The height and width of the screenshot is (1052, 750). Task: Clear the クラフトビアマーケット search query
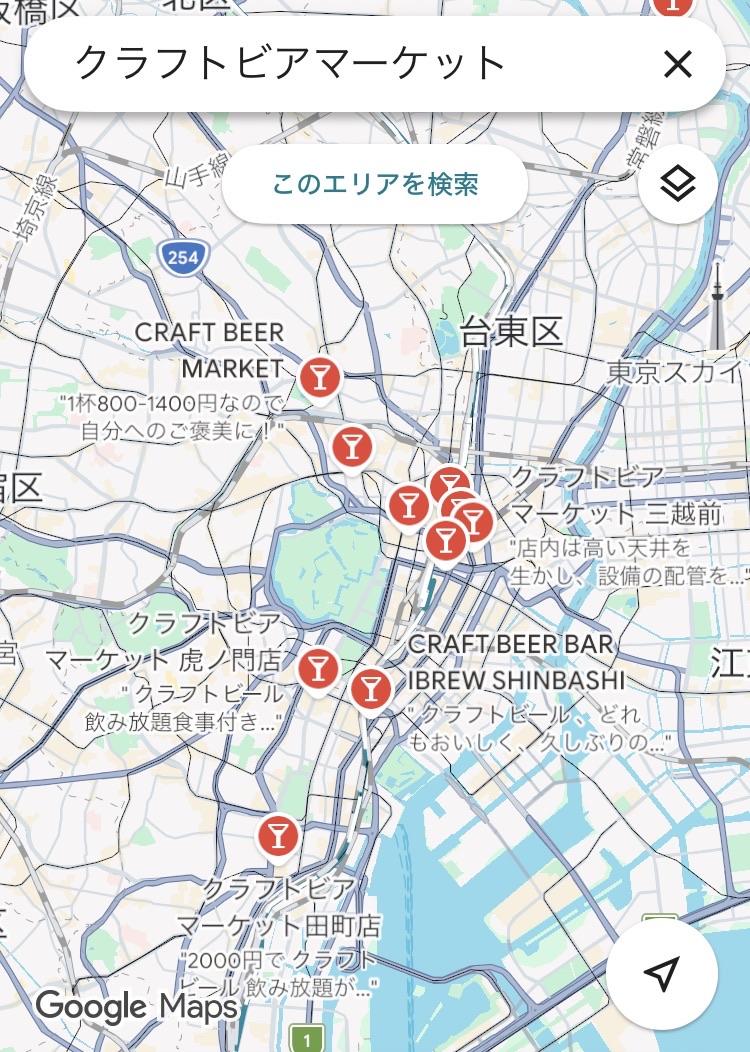(x=677, y=65)
